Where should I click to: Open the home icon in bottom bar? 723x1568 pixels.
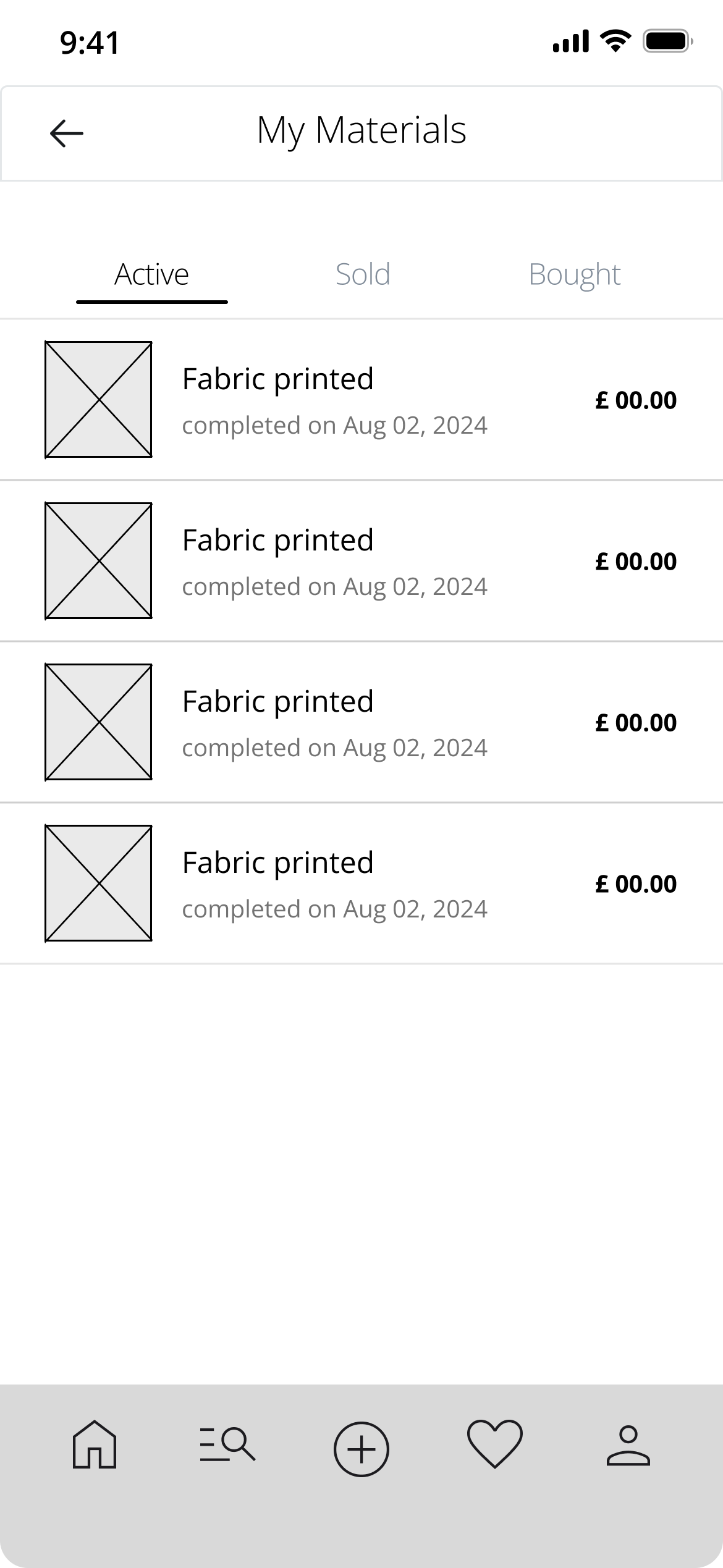click(95, 1444)
